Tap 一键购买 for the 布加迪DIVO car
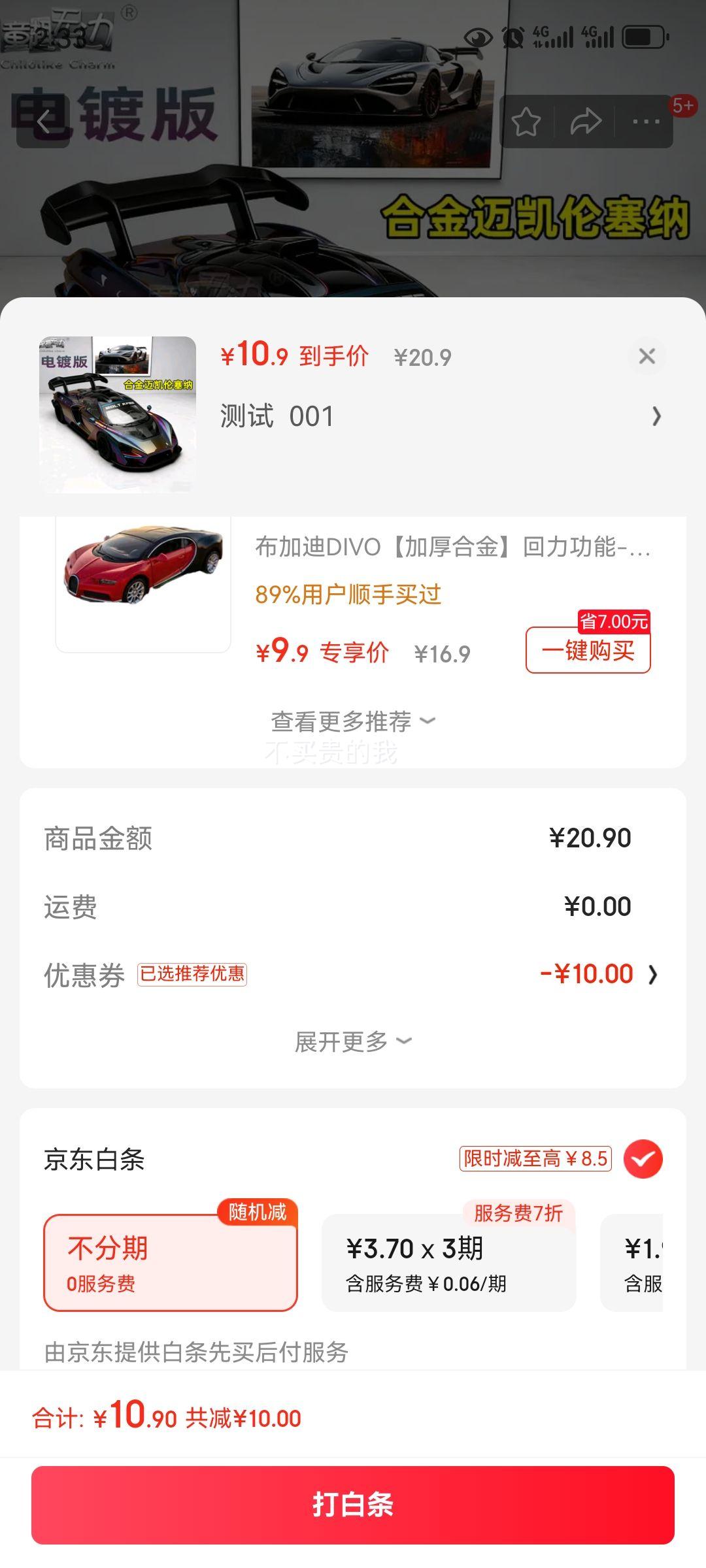The height and width of the screenshot is (1568, 706). [x=588, y=651]
